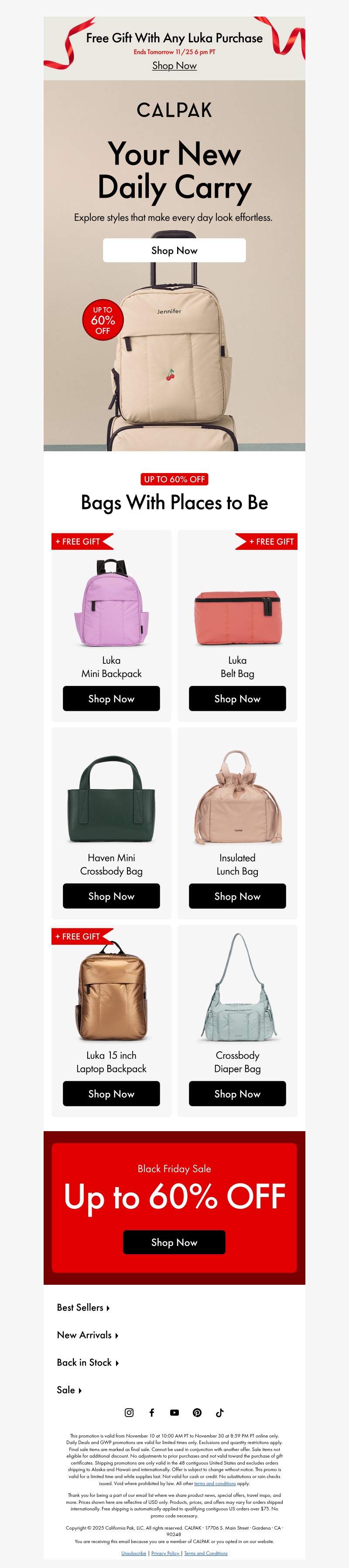Shop the Crossbody Diaper Bag
The width and height of the screenshot is (349, 1568).
click(237, 1093)
